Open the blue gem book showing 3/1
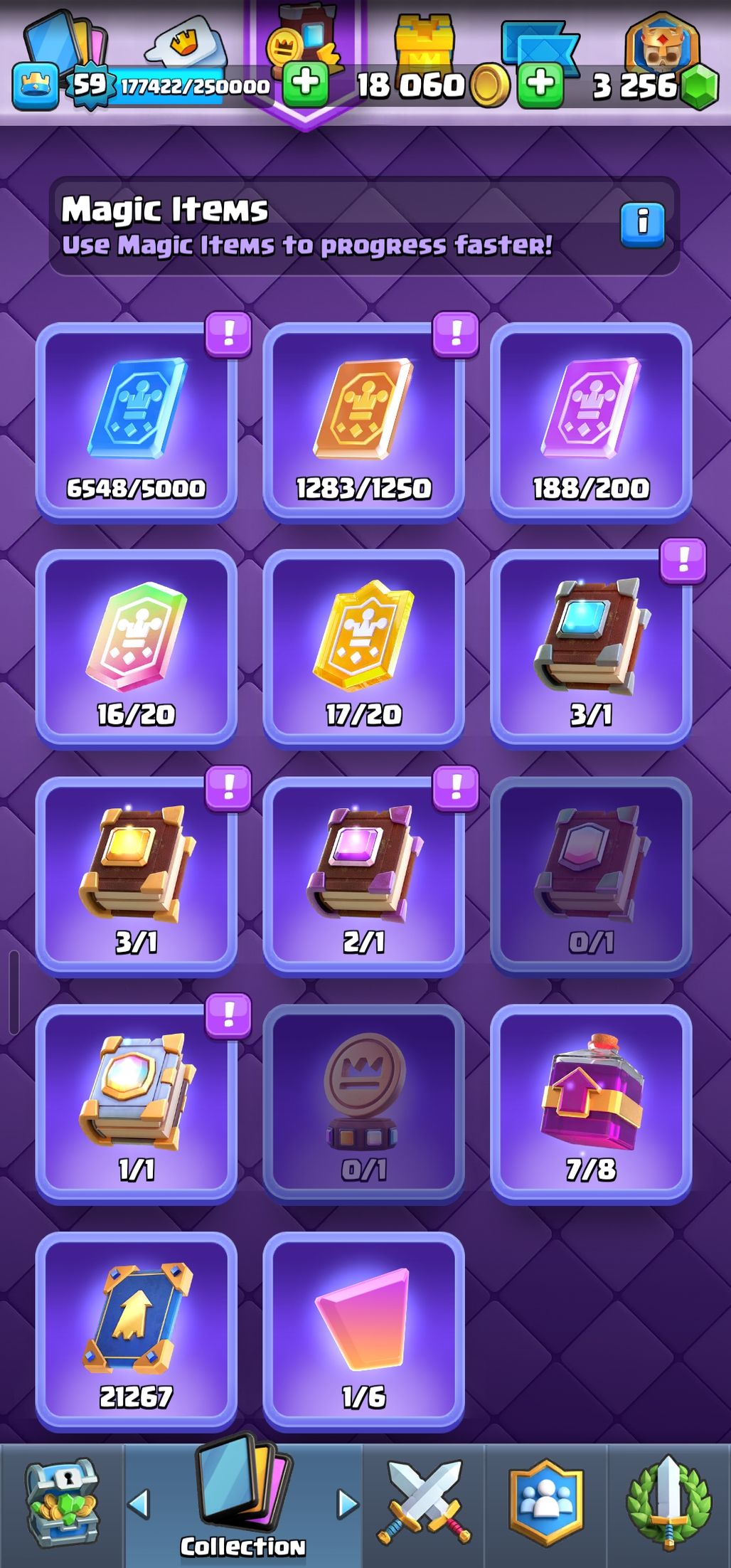This screenshot has height=1568, width=731. coord(590,647)
